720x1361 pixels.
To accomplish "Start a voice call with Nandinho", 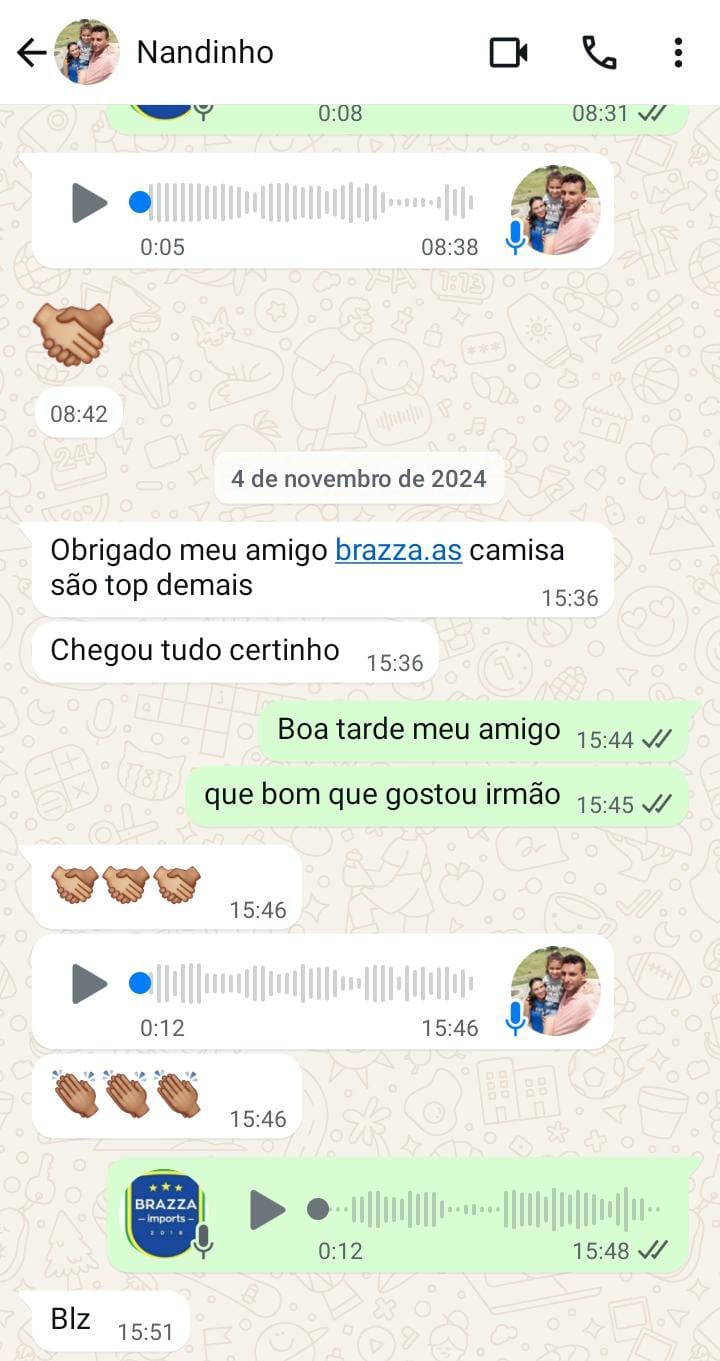I will tap(599, 52).
